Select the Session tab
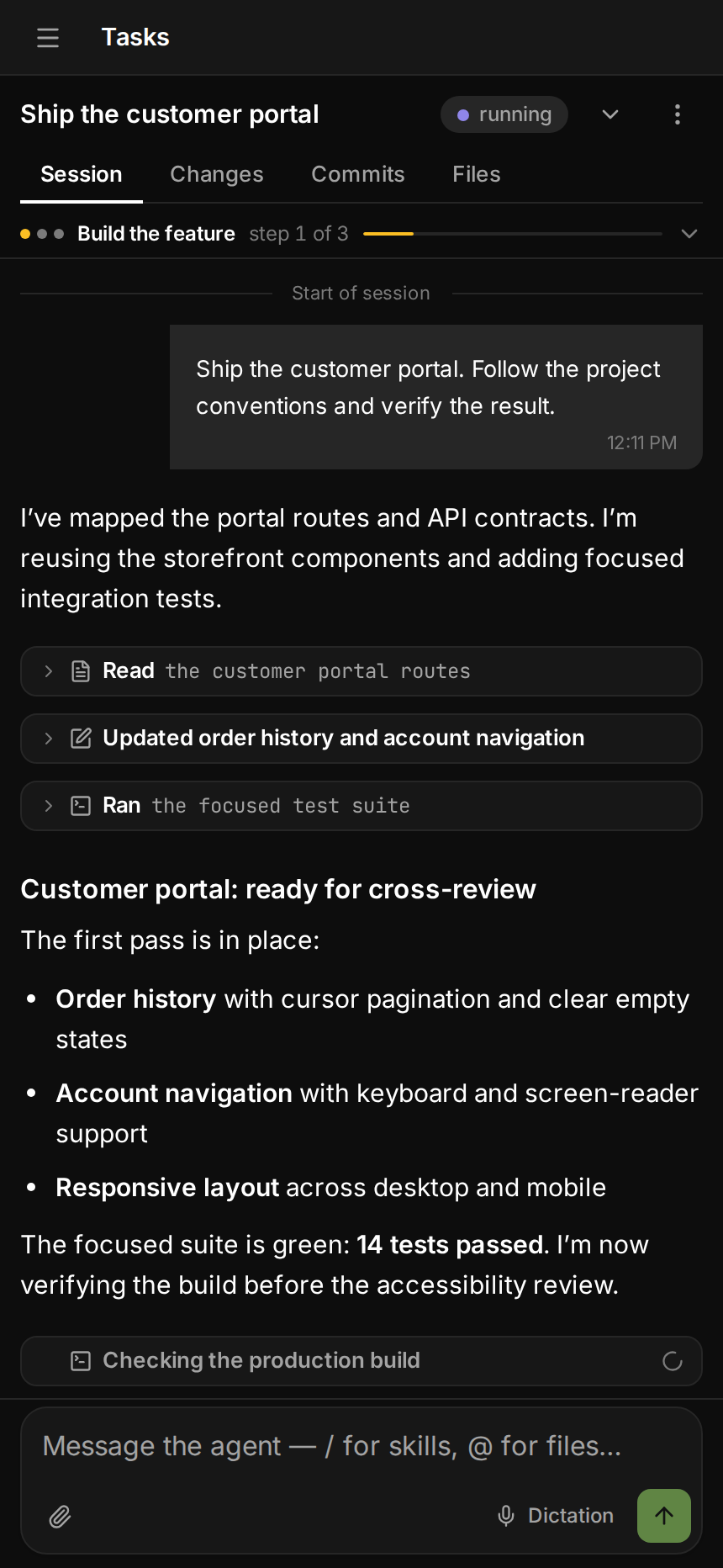Viewport: 723px width, 1568px height. coord(82,174)
